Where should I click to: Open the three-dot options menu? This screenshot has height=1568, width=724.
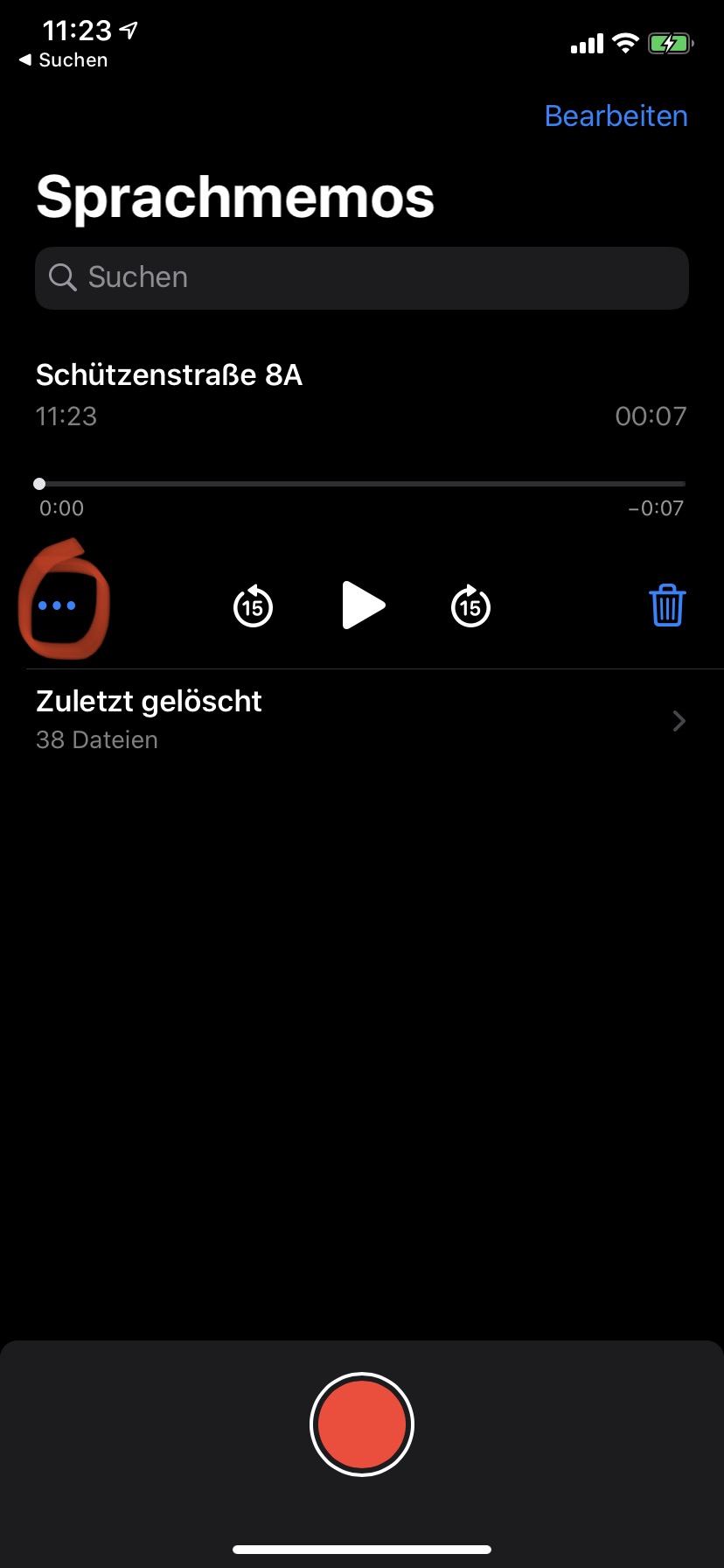(x=58, y=605)
